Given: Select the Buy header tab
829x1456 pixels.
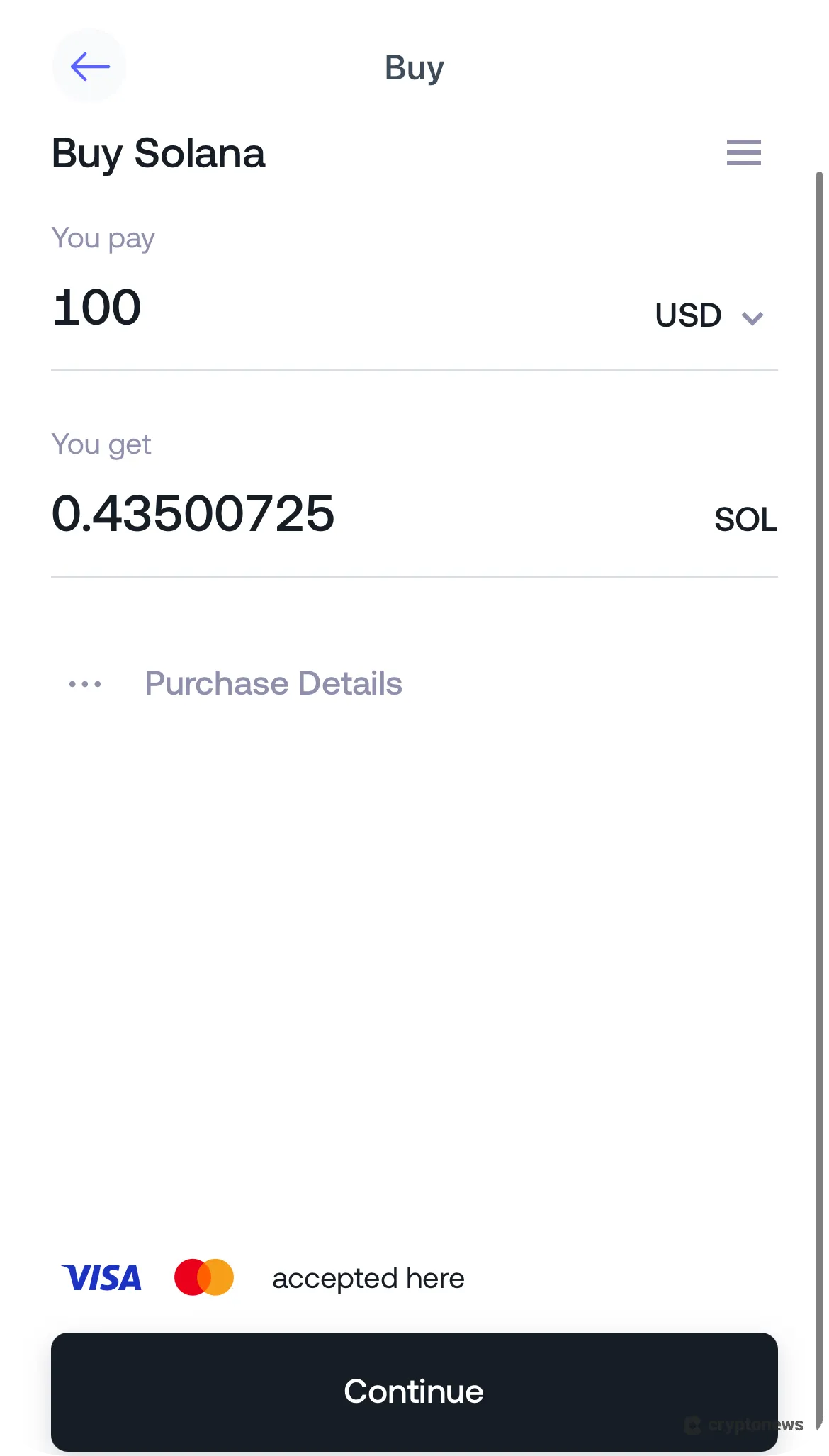Looking at the screenshot, I should click(x=414, y=67).
